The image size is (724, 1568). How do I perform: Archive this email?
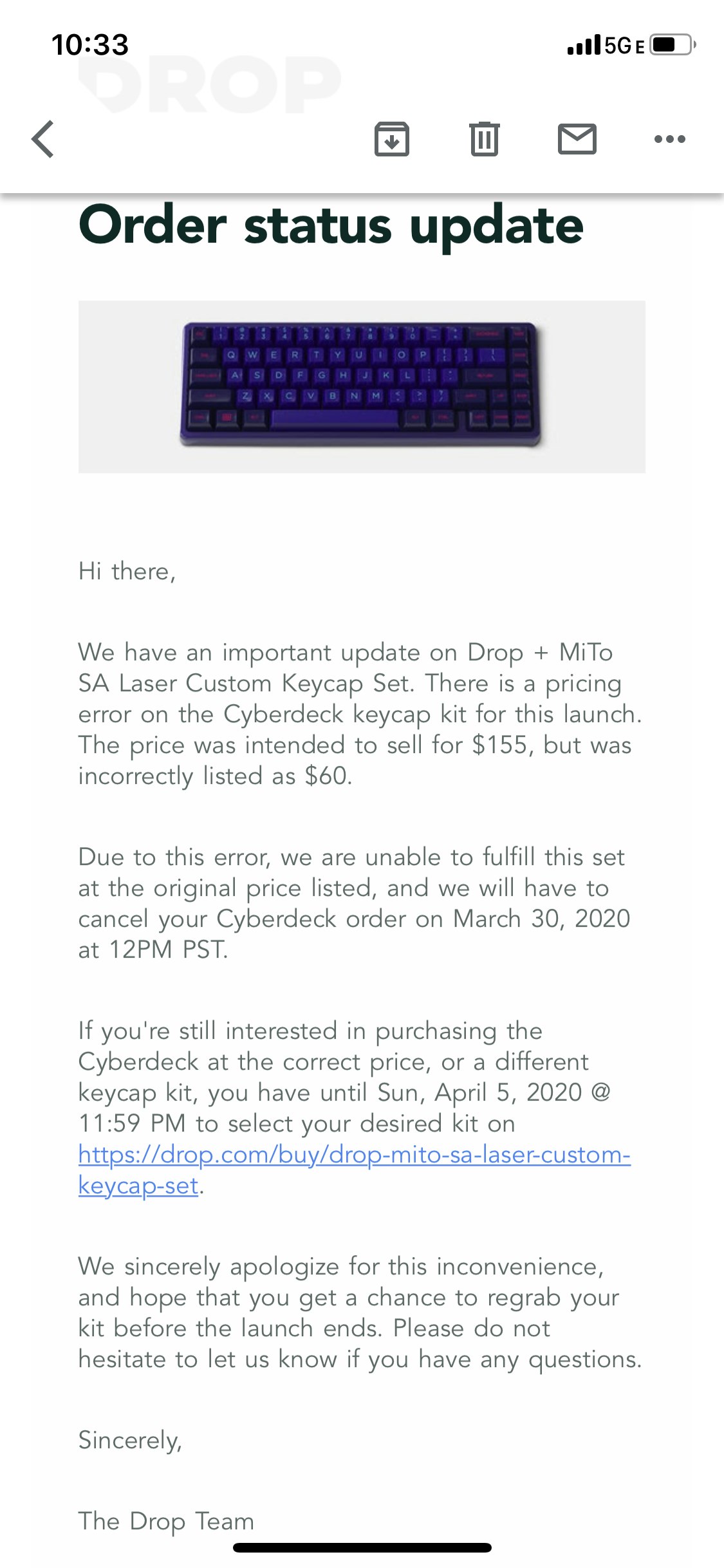coord(392,139)
